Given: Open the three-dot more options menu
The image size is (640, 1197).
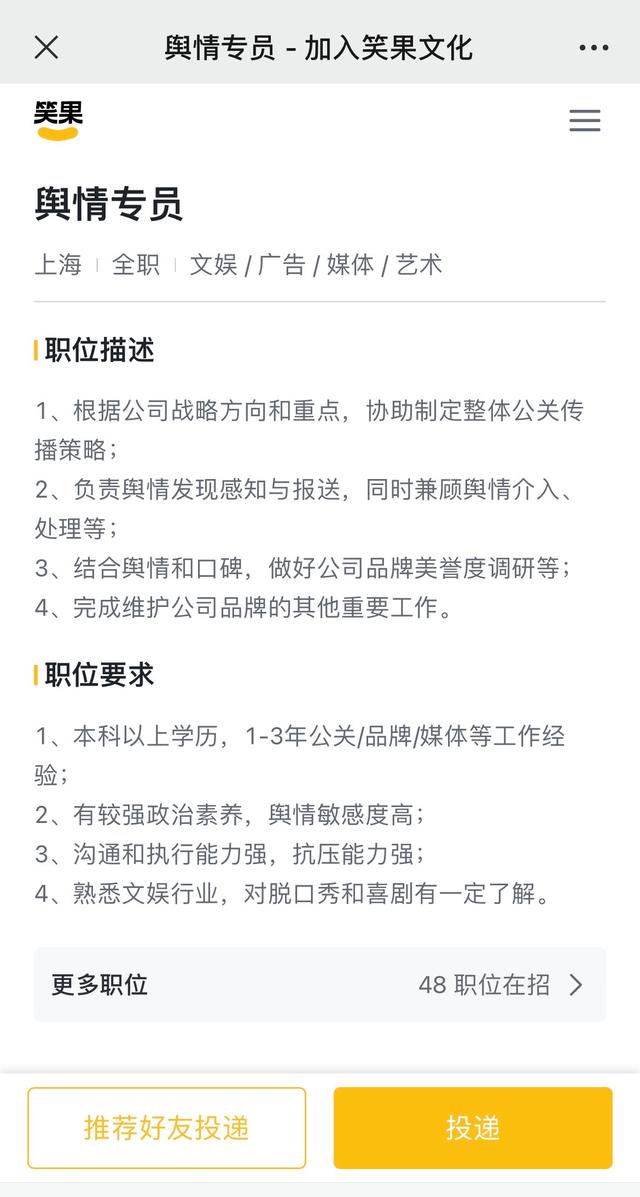Looking at the screenshot, I should [593, 47].
